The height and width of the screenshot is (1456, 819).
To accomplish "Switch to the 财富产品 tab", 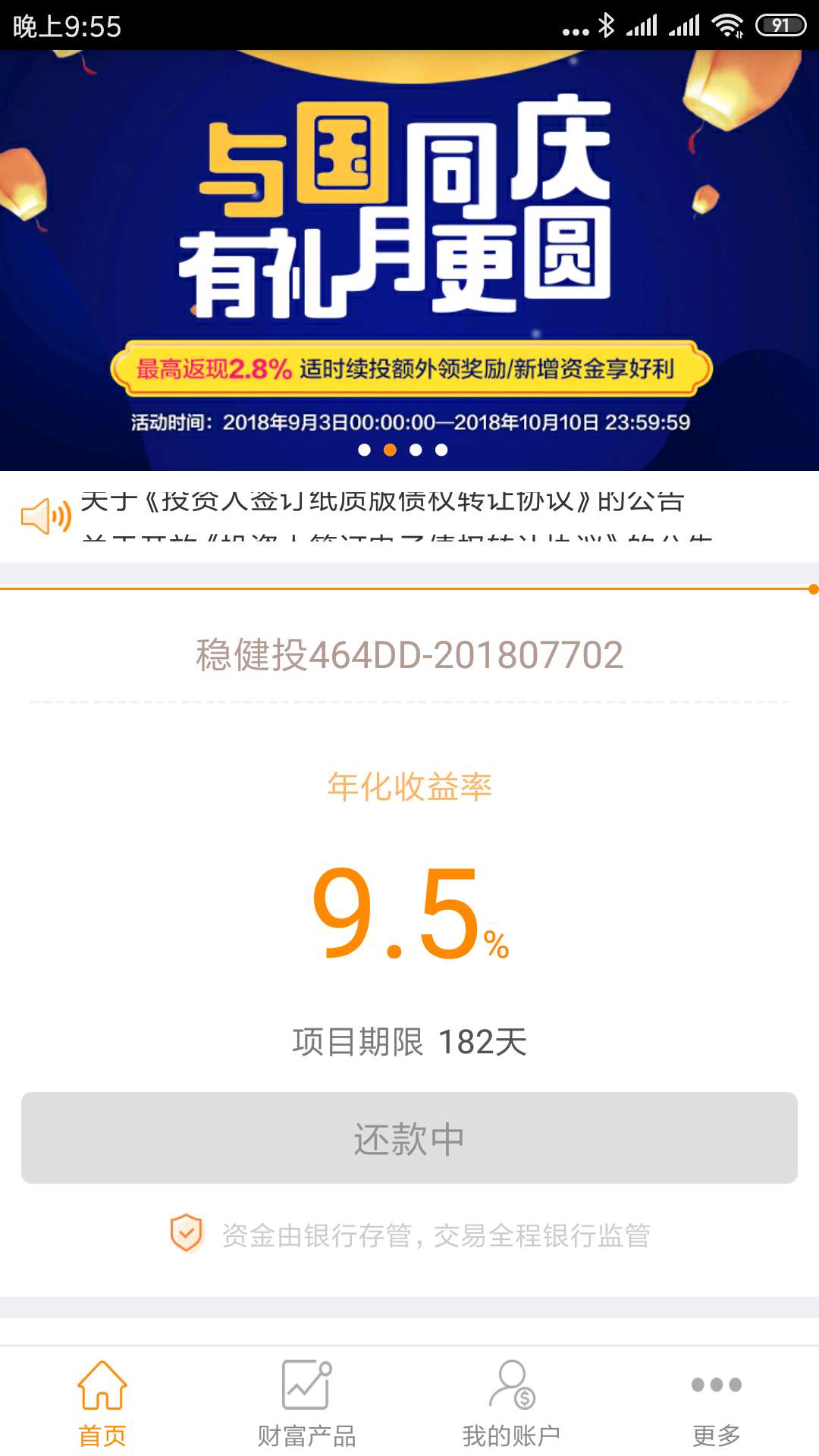I will pos(306,1403).
